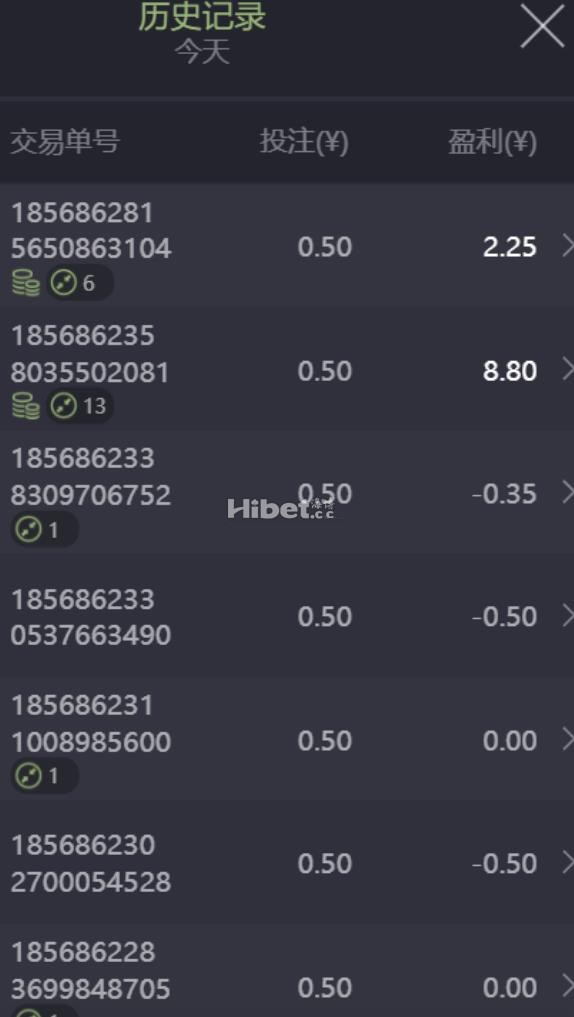
Task: View transaction ending 3699848705
Action: (x=287, y=971)
